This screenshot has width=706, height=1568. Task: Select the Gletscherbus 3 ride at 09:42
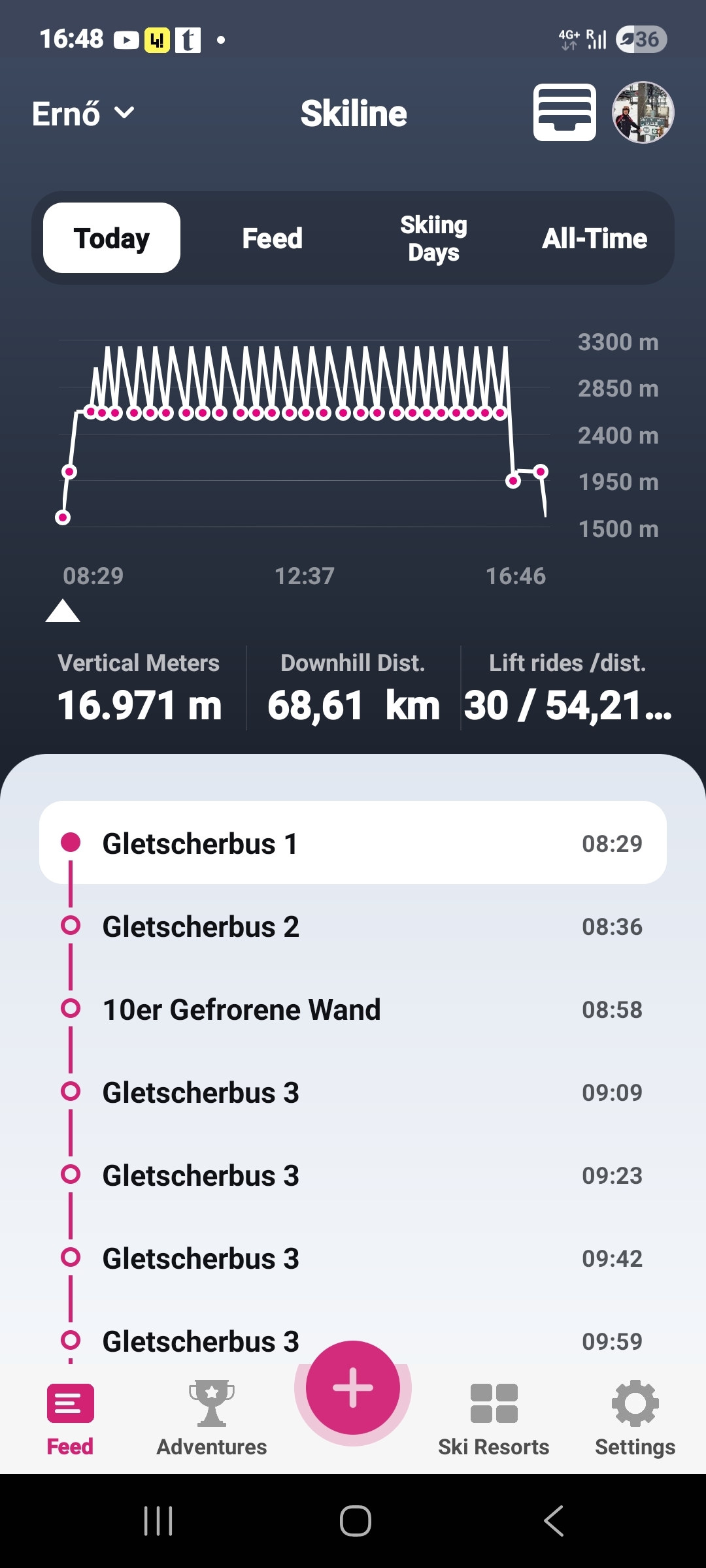point(353,1258)
